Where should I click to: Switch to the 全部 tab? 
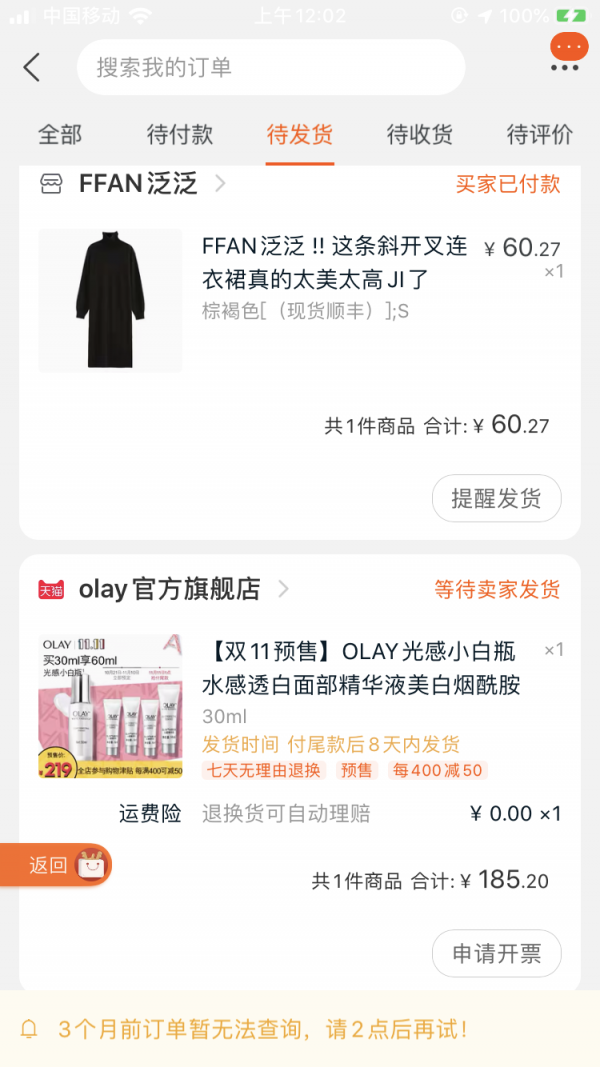(60, 134)
